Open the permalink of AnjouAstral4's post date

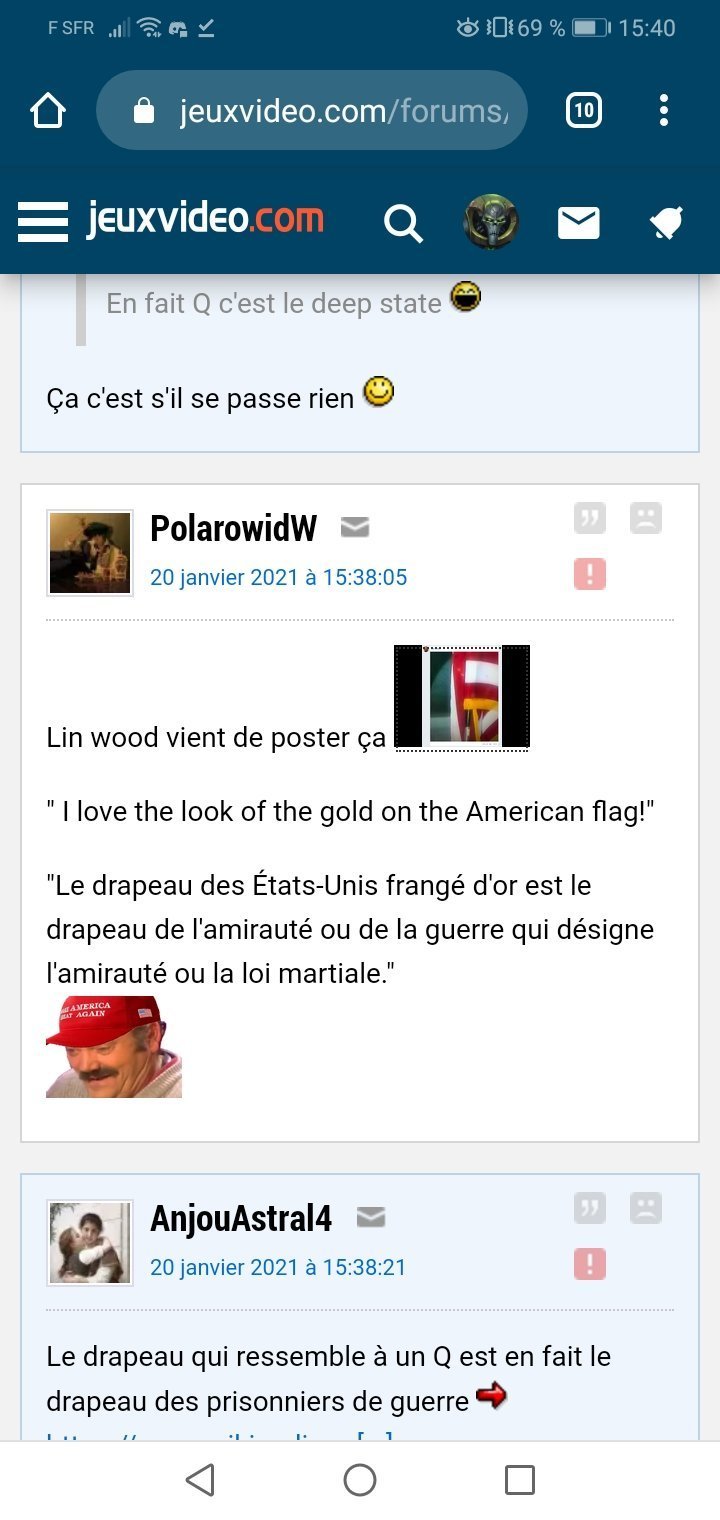coord(278,1267)
